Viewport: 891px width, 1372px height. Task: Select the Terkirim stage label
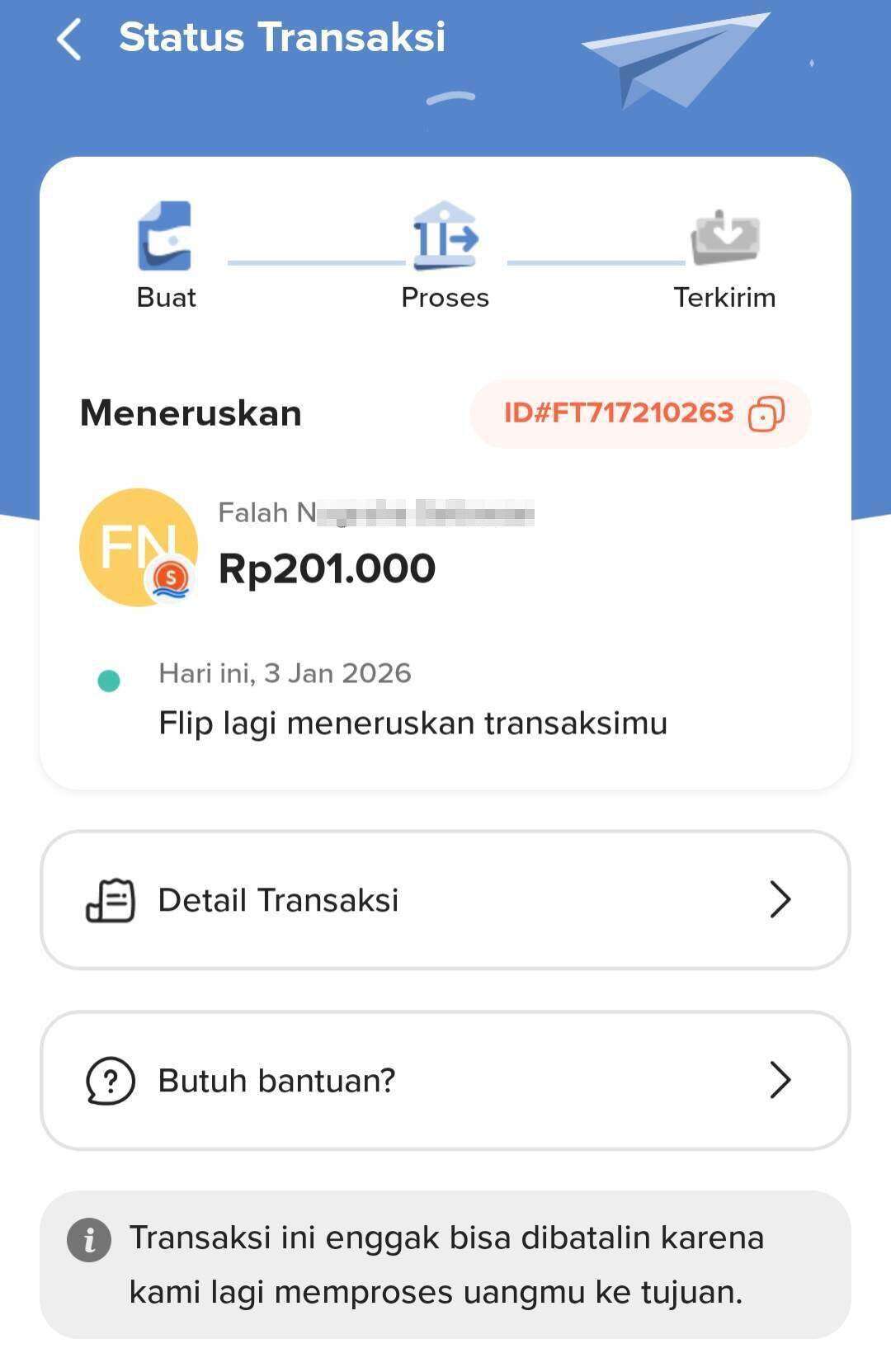pyautogui.click(x=726, y=297)
